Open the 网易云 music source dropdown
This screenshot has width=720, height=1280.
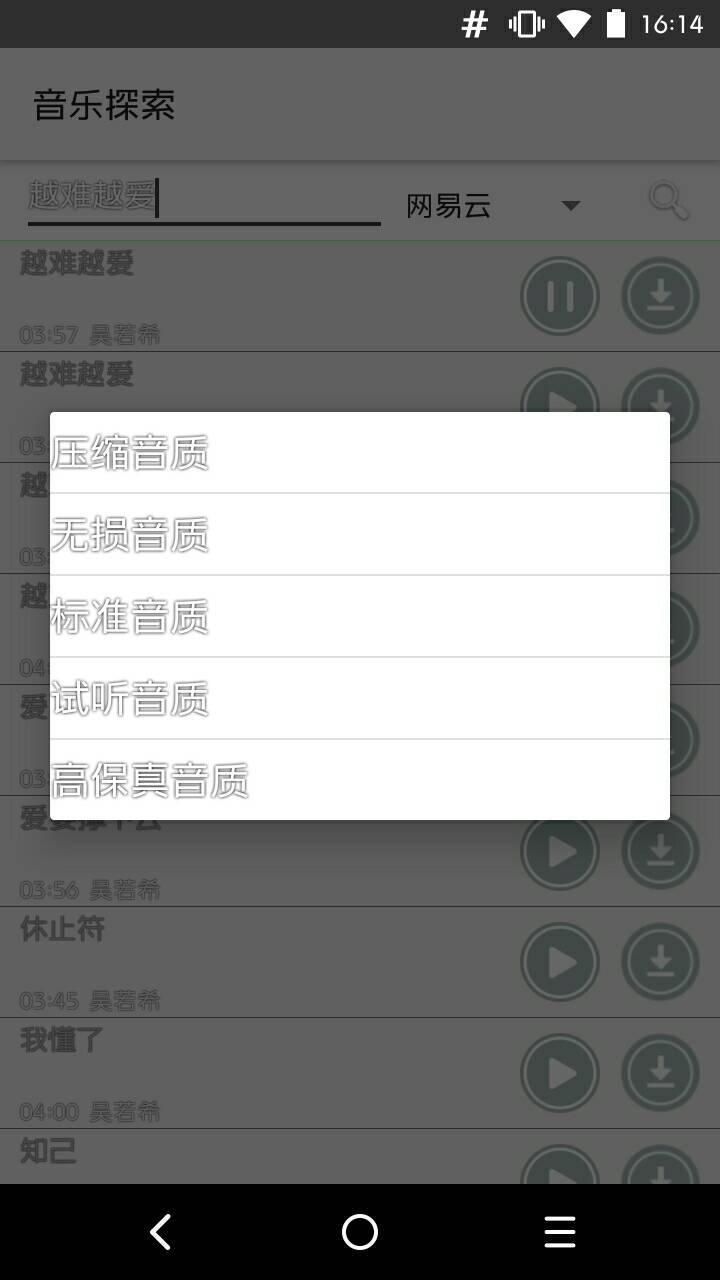tap(490, 204)
